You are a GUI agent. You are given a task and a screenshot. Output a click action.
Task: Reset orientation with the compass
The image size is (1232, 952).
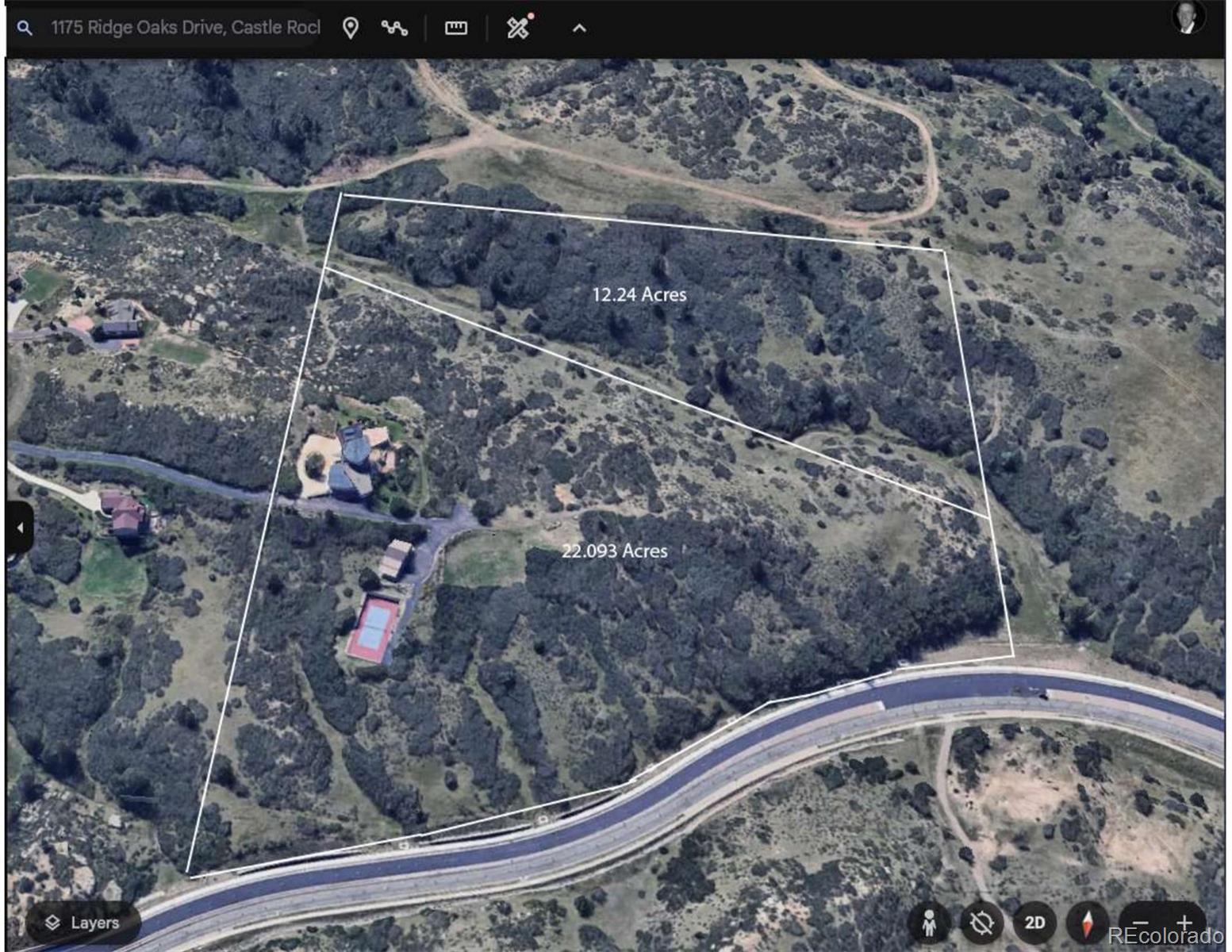point(1087,923)
